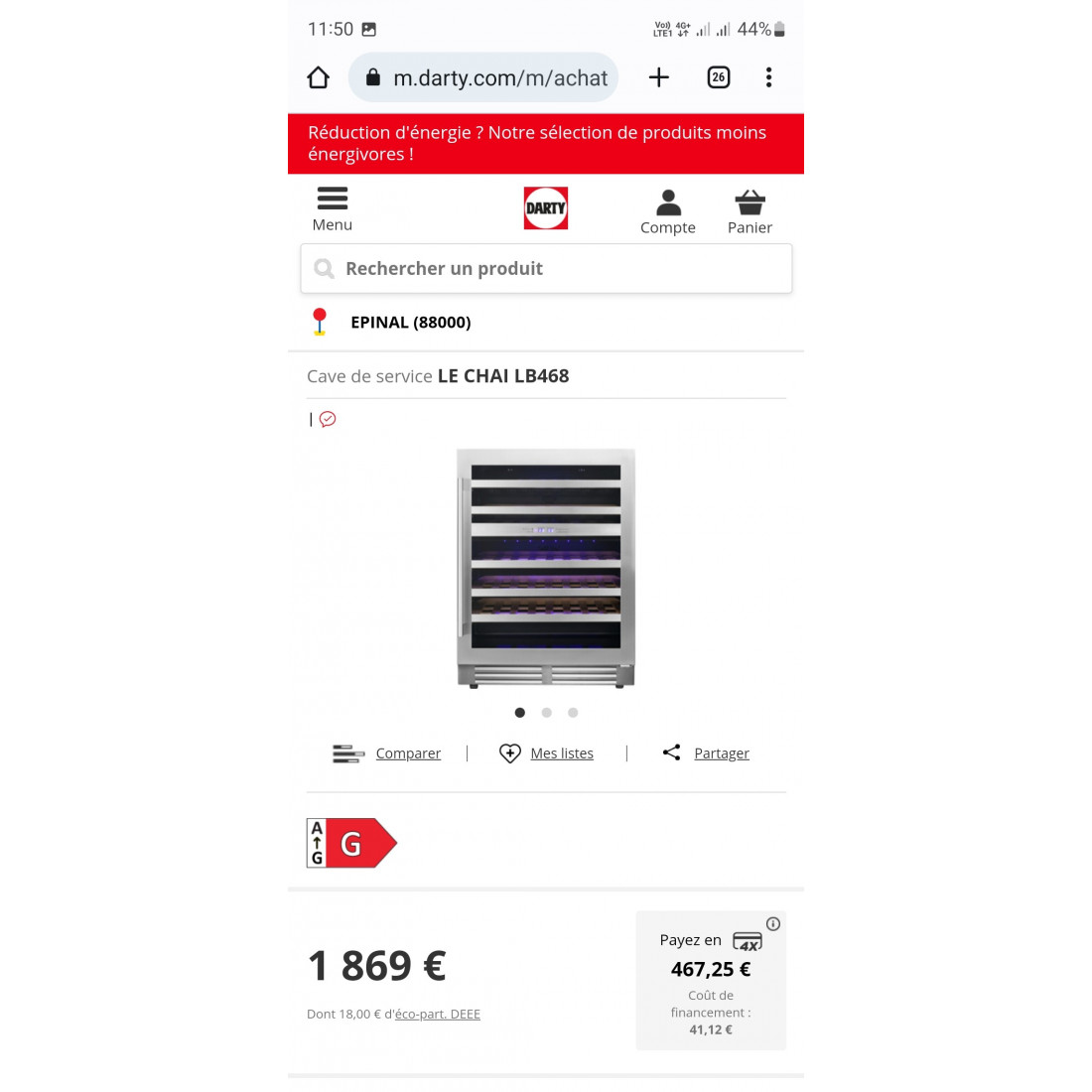This screenshot has width=1092, height=1092.
Task: Go to Darty homepage via logo
Action: click(545, 208)
